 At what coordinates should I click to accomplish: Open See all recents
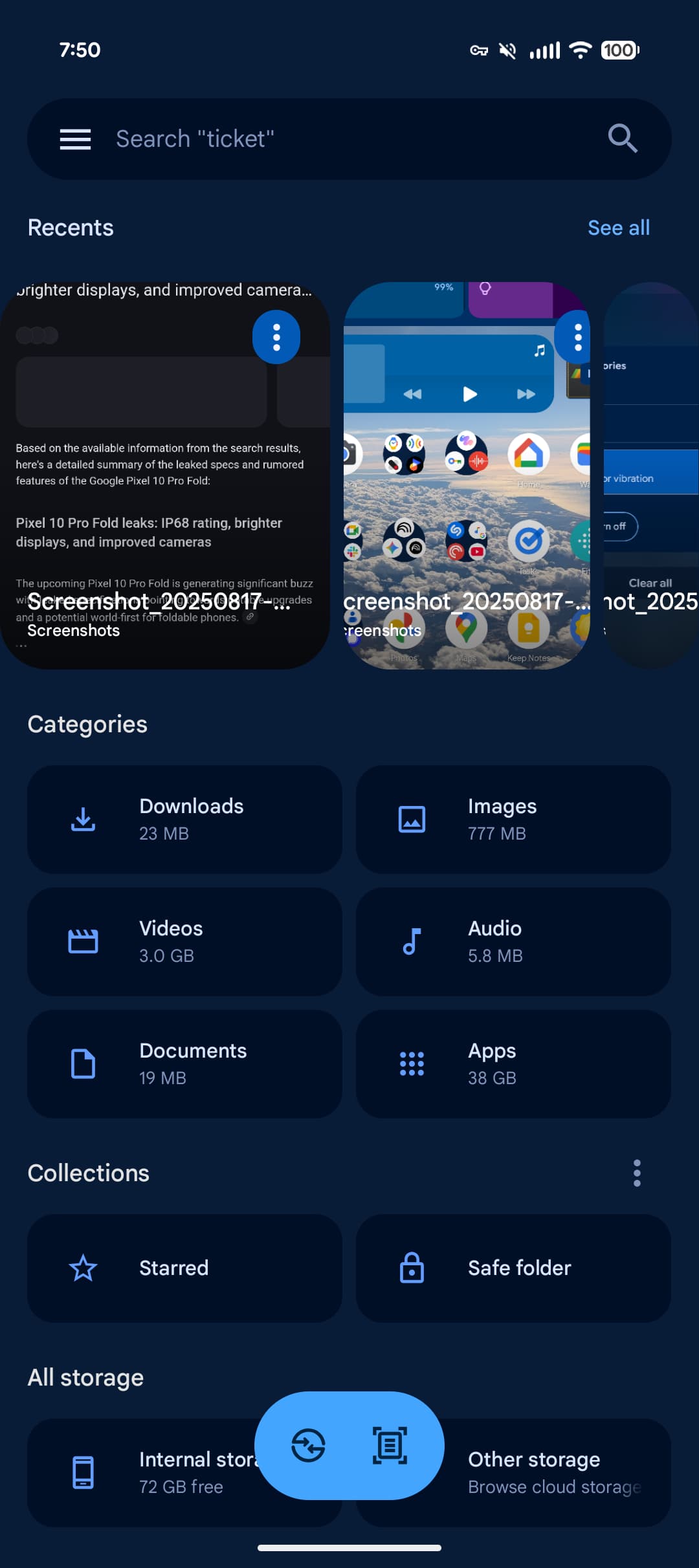[618, 228]
